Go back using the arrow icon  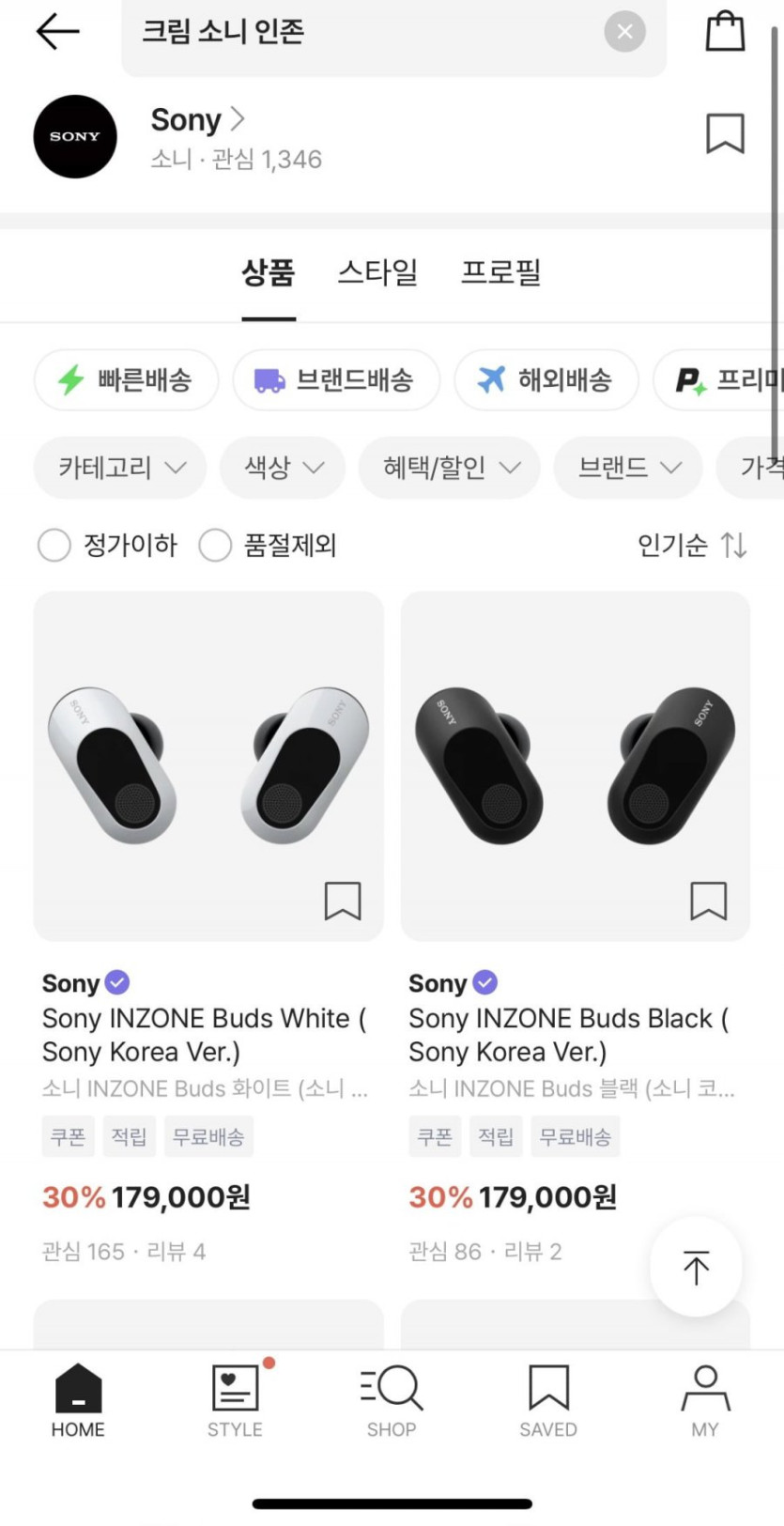pos(57,31)
